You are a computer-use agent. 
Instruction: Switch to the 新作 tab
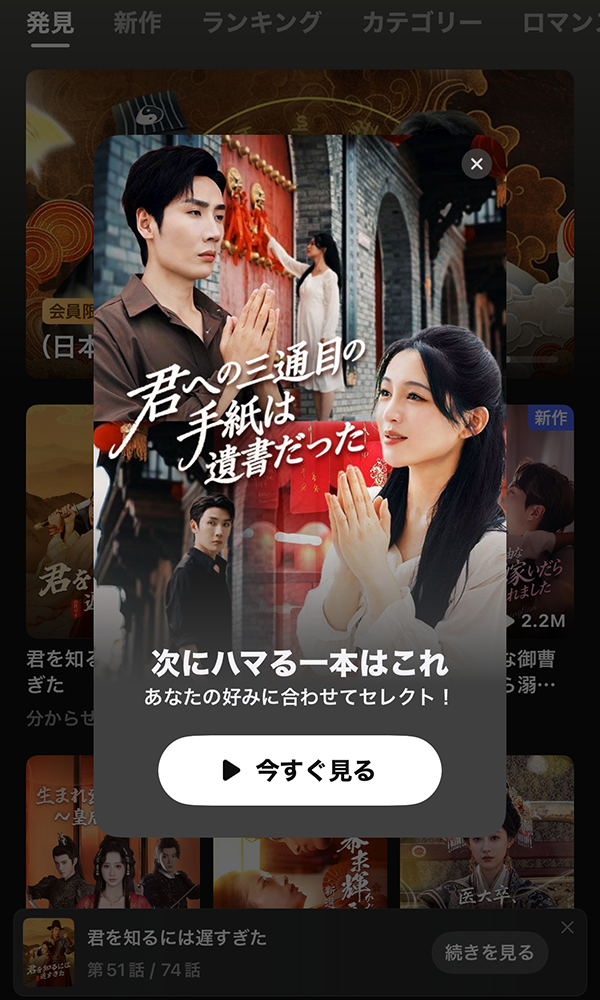137,23
